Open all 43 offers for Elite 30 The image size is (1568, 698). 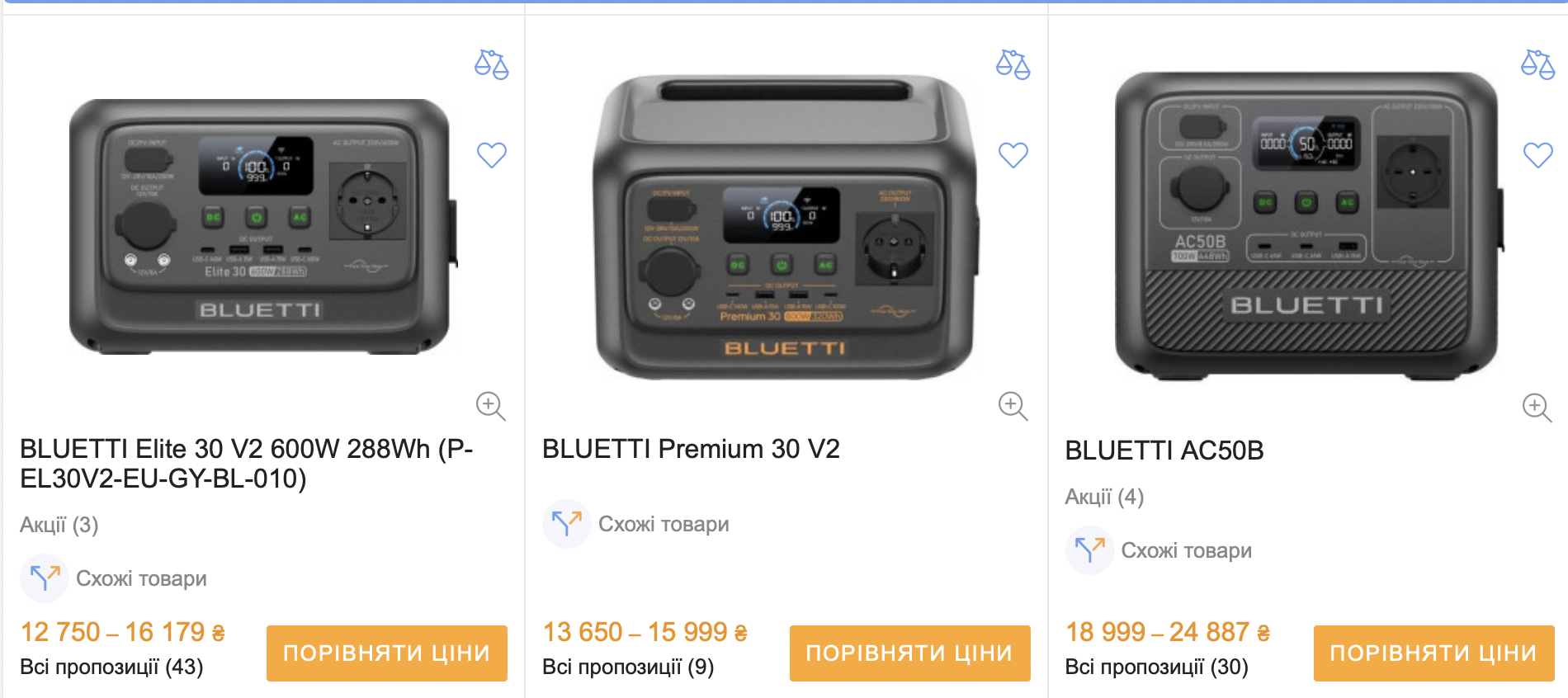111,667
